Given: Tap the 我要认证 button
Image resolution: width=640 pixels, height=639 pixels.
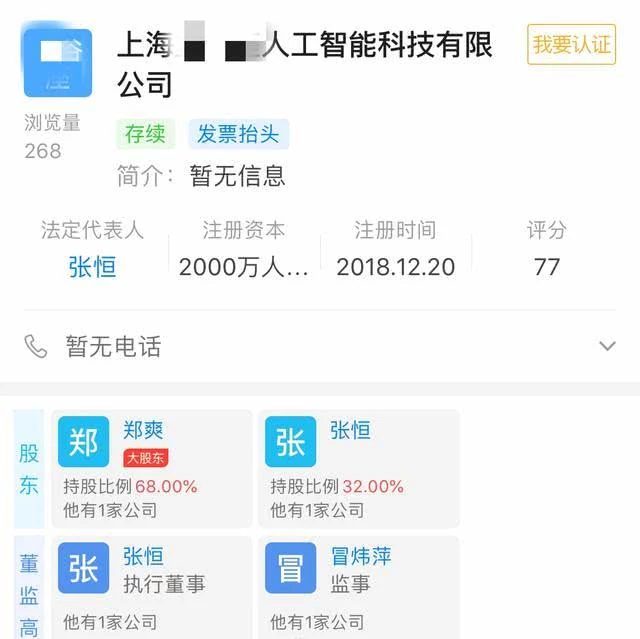Looking at the screenshot, I should tap(571, 45).
